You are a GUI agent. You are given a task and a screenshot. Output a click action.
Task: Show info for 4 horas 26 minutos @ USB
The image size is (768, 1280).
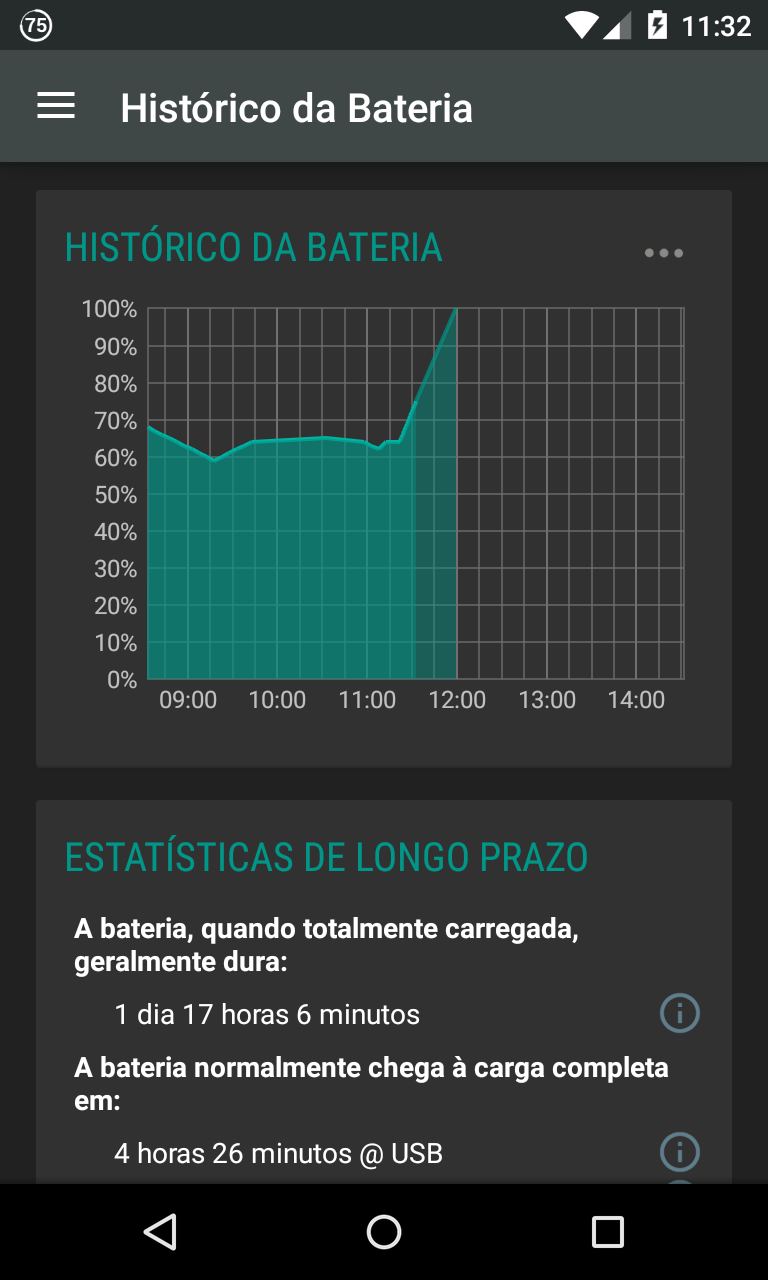point(680,1152)
